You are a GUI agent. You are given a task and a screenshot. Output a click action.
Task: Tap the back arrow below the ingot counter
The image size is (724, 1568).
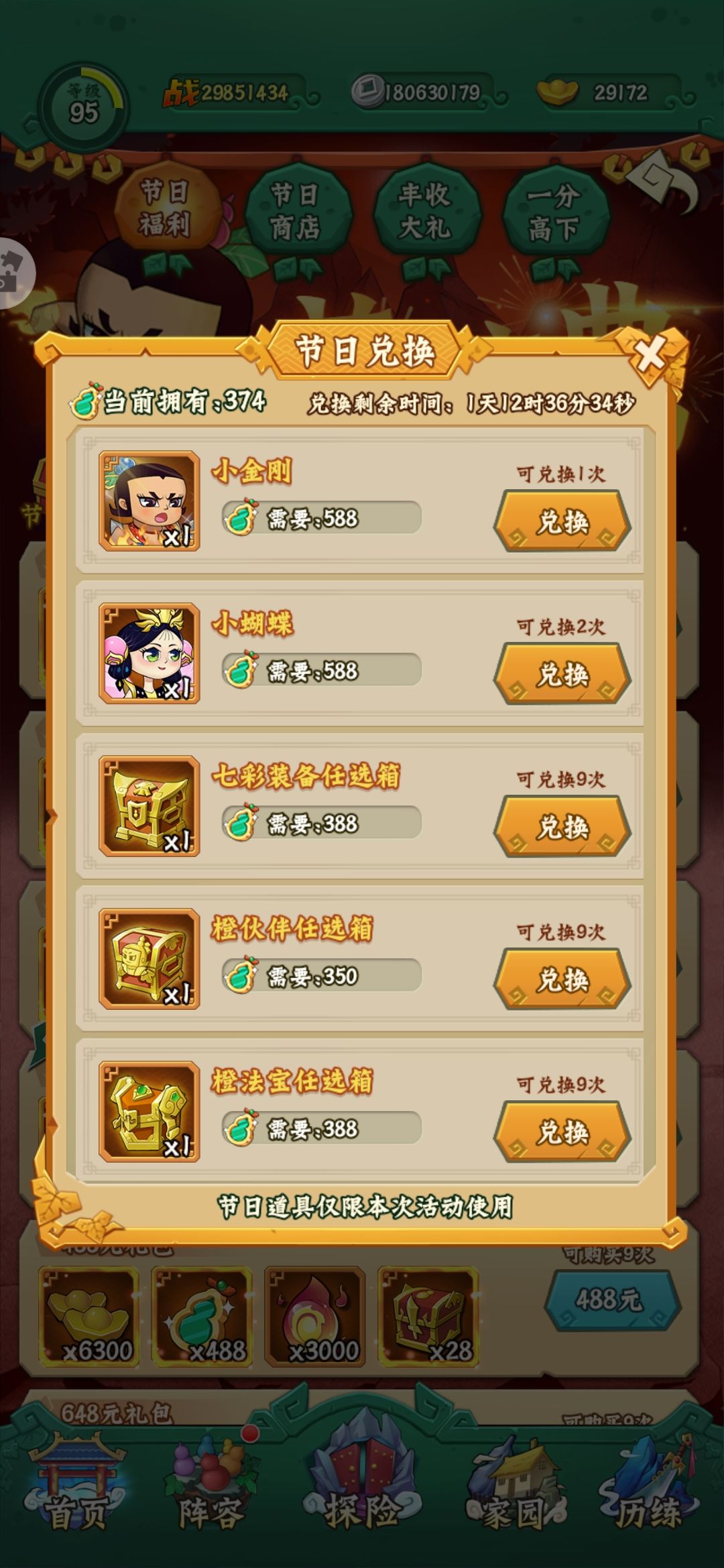[x=655, y=178]
